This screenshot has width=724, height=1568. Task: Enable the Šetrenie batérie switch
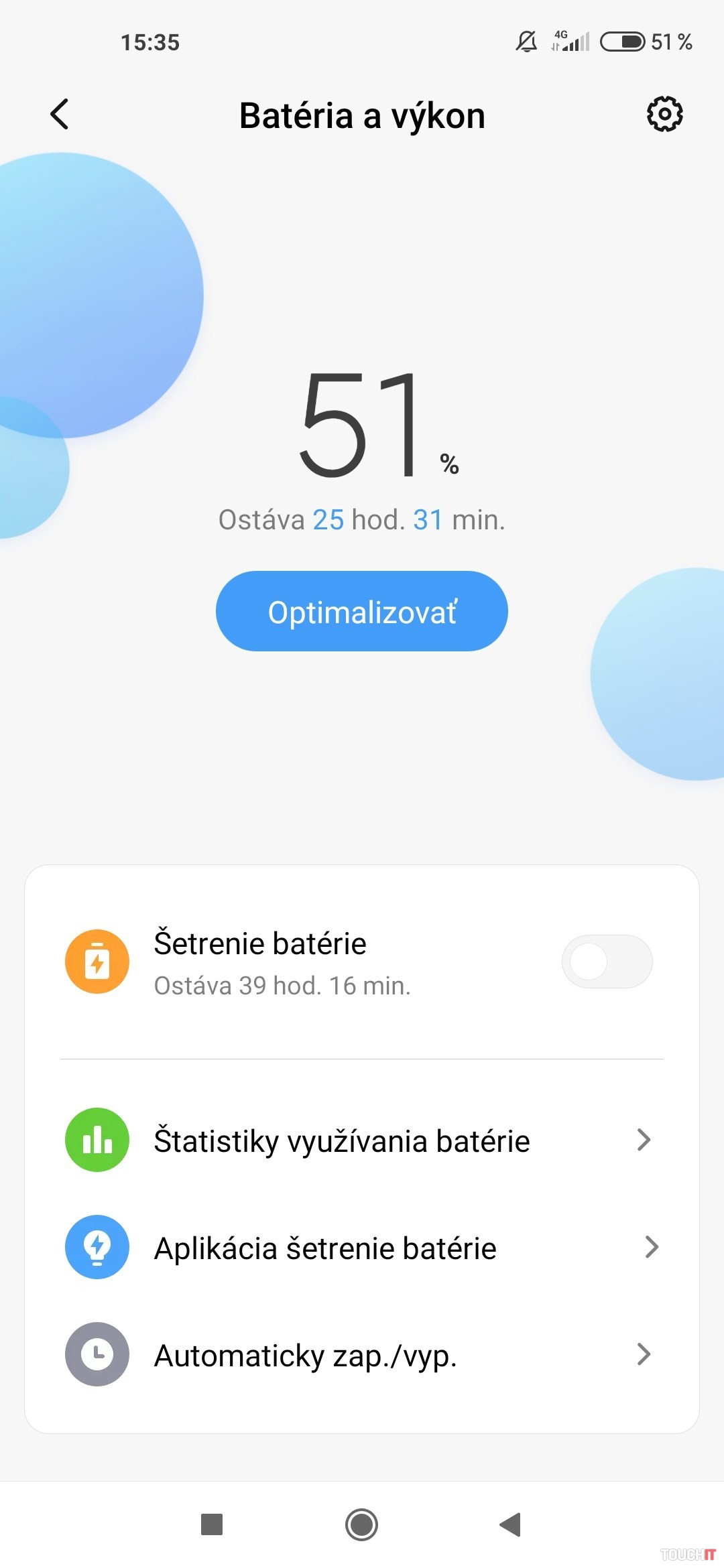pos(607,962)
